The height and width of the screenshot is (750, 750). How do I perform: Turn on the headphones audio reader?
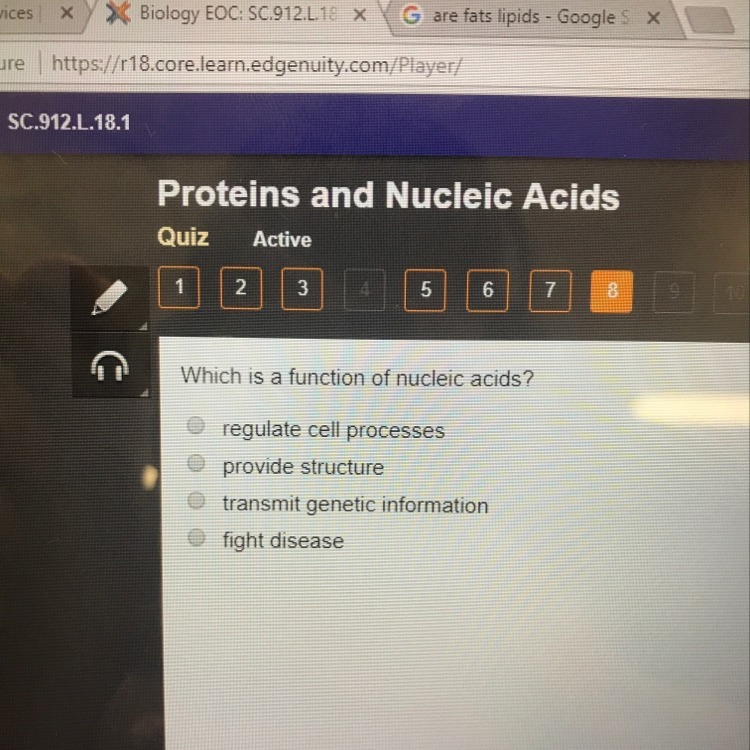click(x=110, y=366)
